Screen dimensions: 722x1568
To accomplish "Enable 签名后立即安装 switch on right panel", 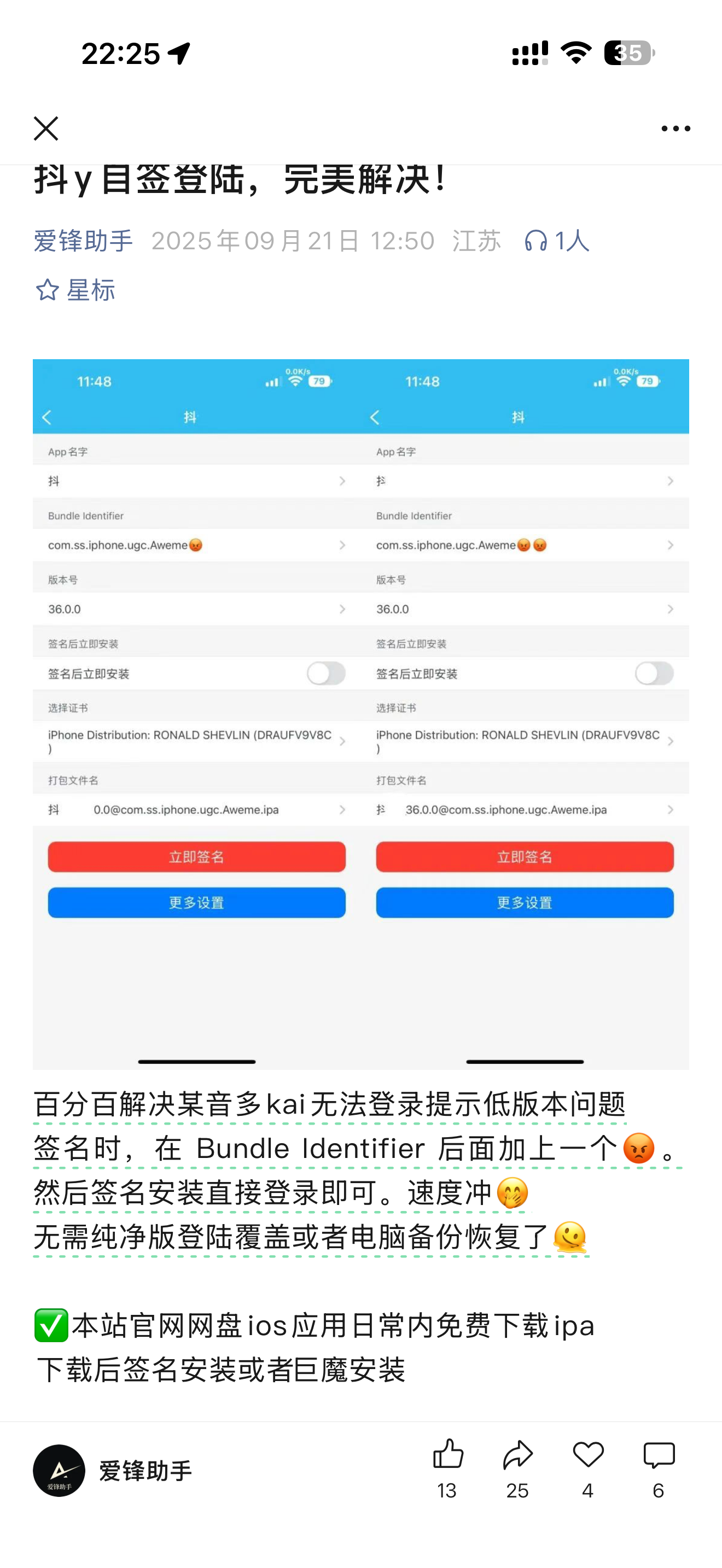I will click(x=653, y=674).
